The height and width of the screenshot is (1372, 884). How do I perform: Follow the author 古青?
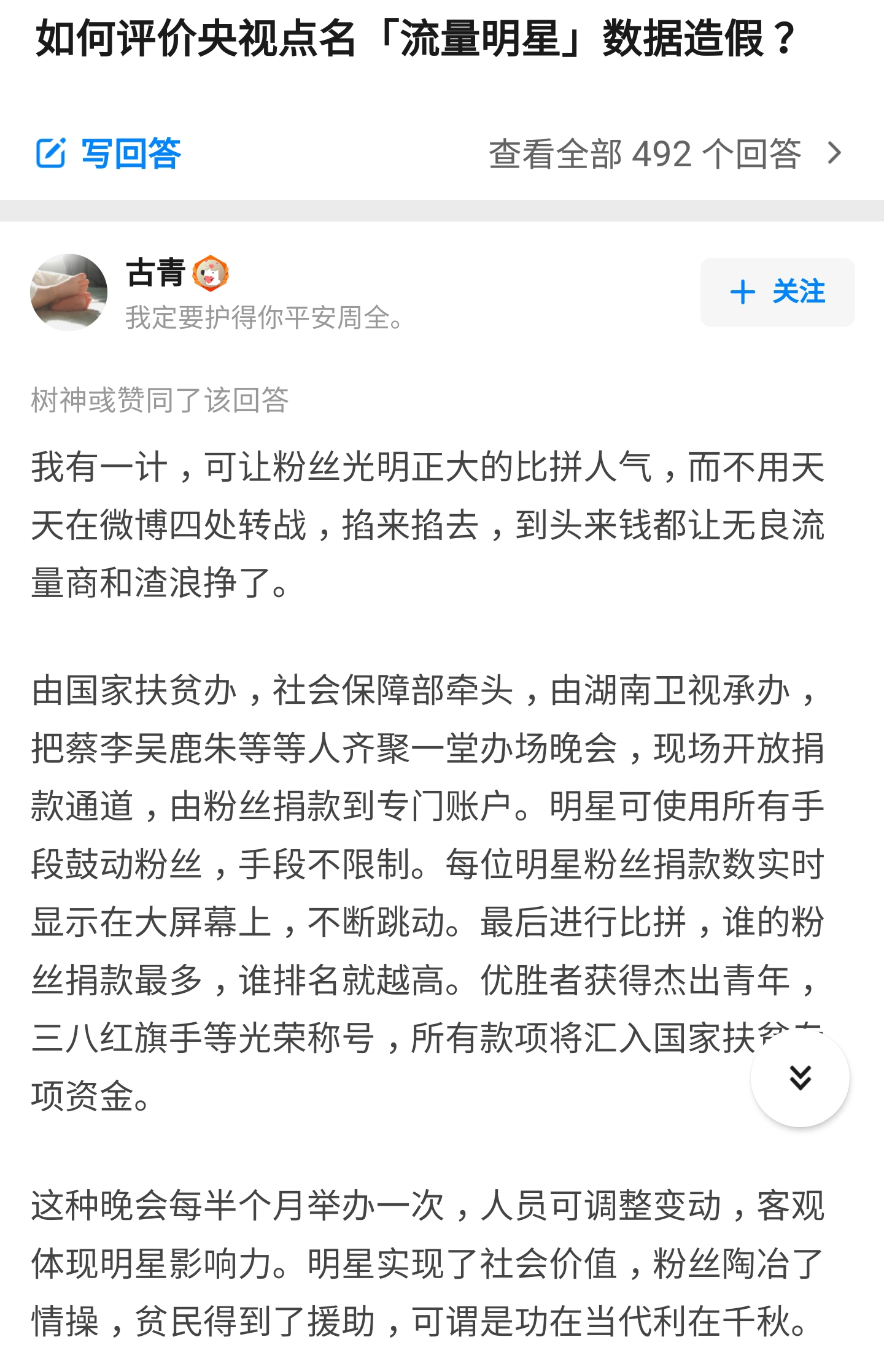click(x=777, y=292)
